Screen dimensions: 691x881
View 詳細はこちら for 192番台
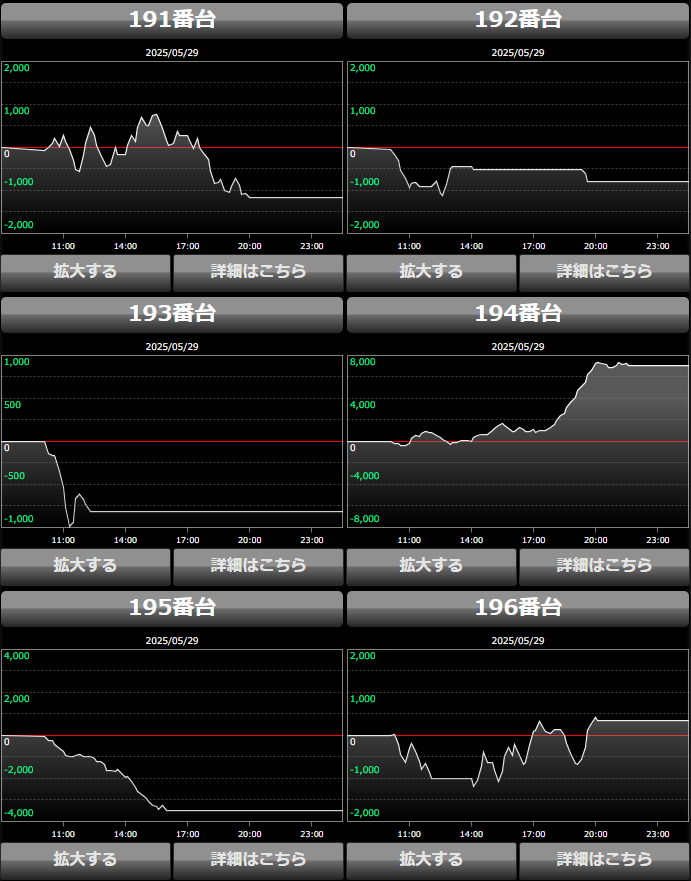[604, 271]
